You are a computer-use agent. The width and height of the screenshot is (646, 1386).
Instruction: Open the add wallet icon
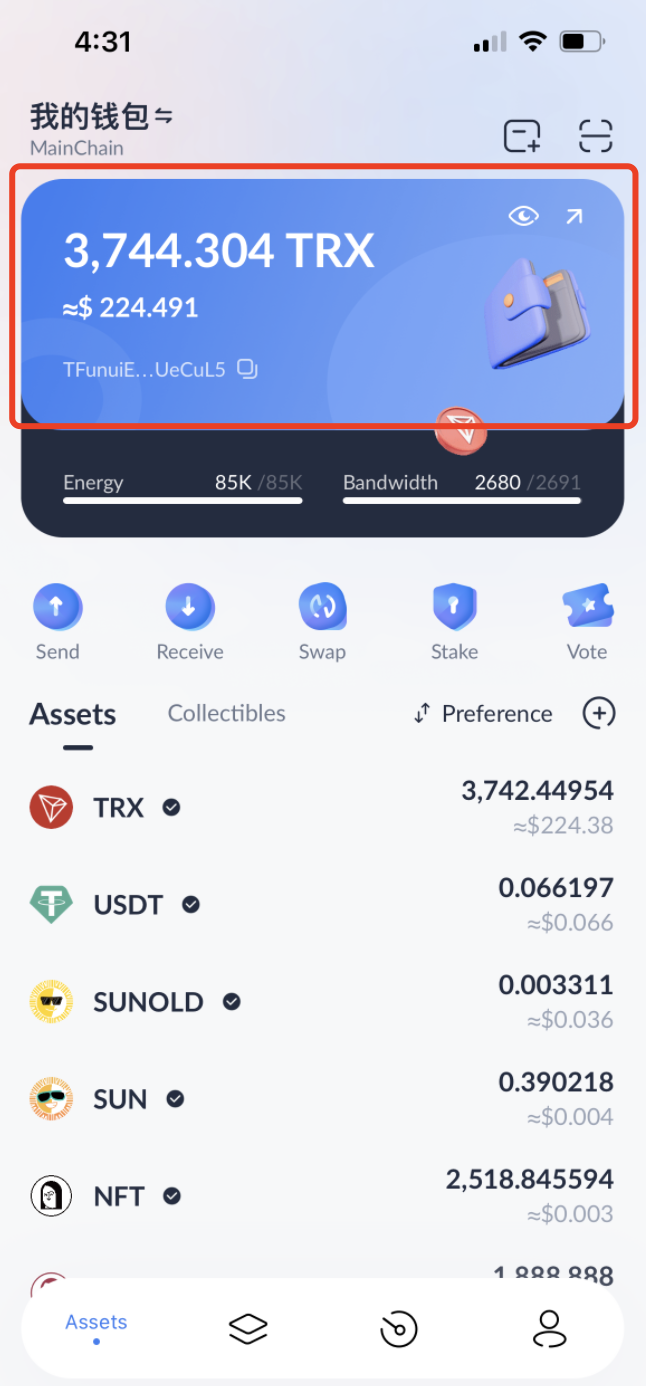click(522, 135)
